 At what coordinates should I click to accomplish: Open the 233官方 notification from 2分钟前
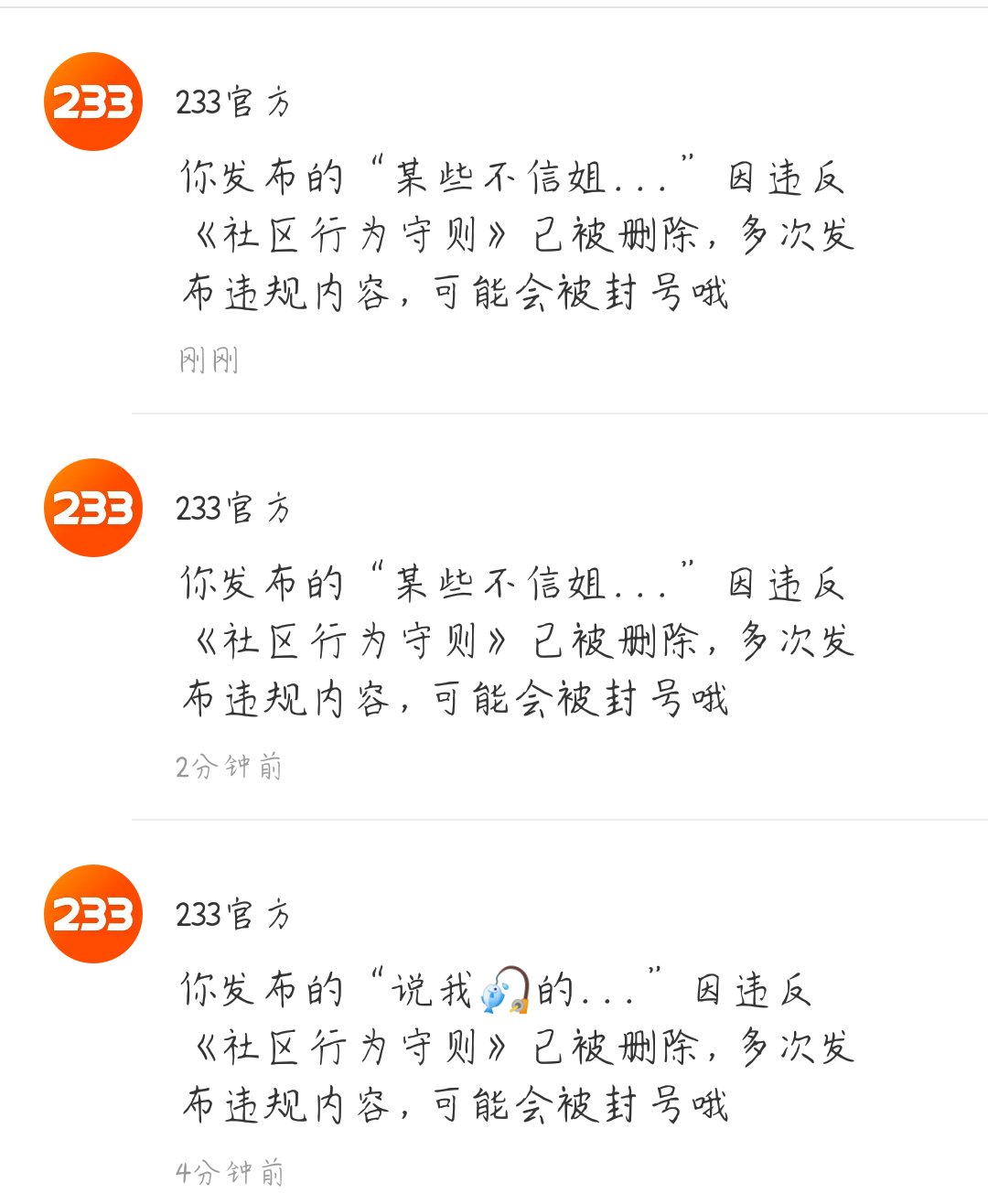pos(517,641)
